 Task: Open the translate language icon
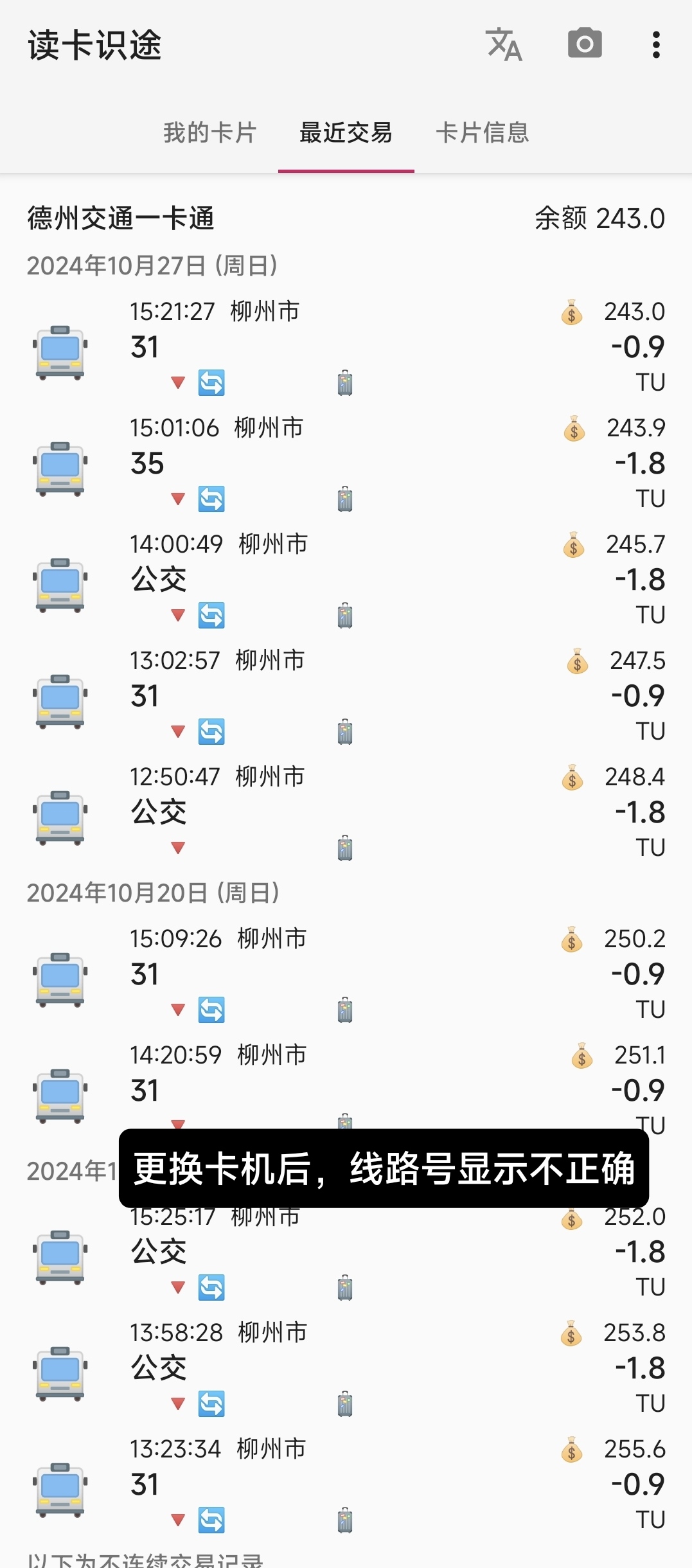point(504,45)
